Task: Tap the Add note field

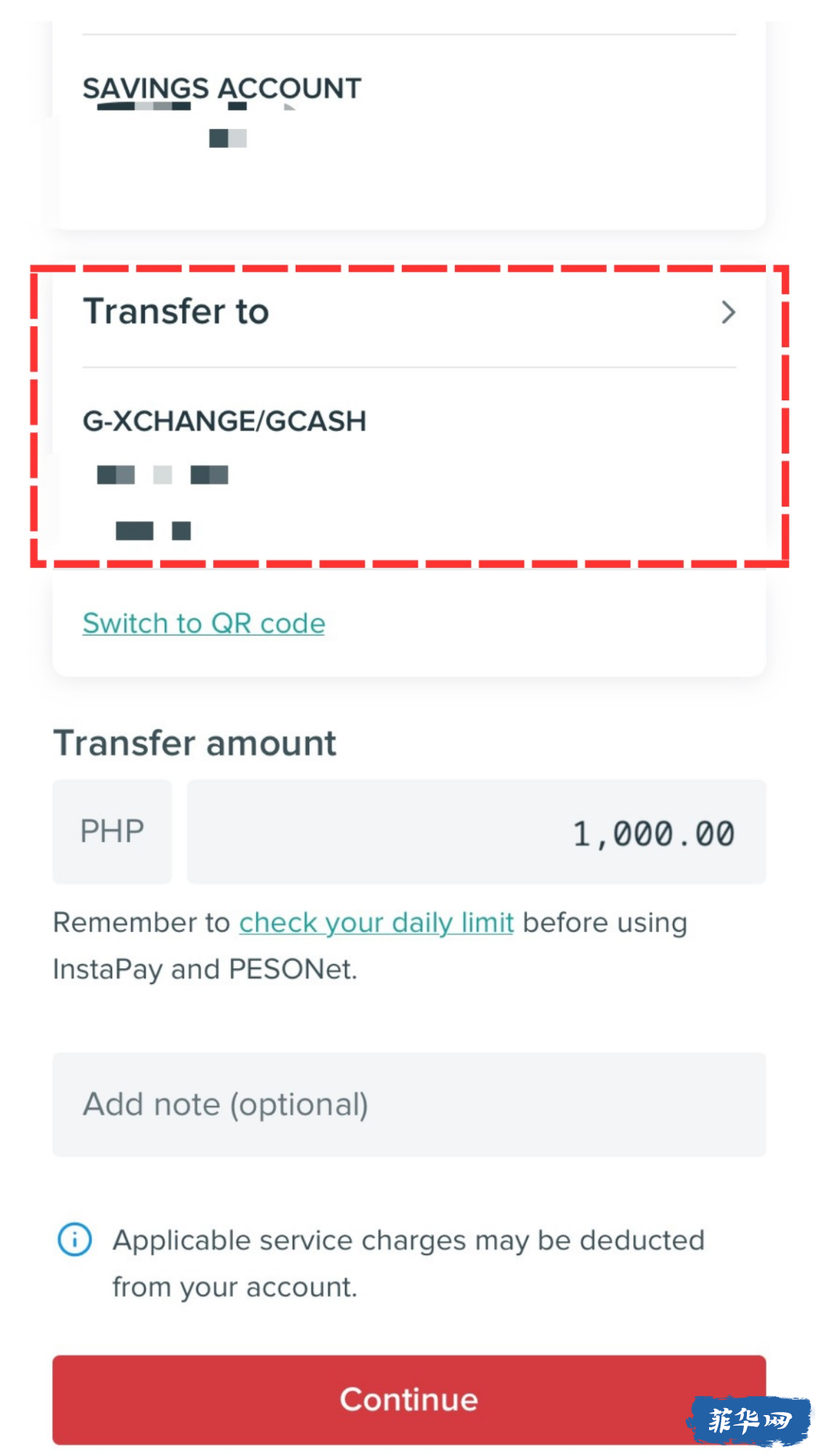Action: (409, 1105)
